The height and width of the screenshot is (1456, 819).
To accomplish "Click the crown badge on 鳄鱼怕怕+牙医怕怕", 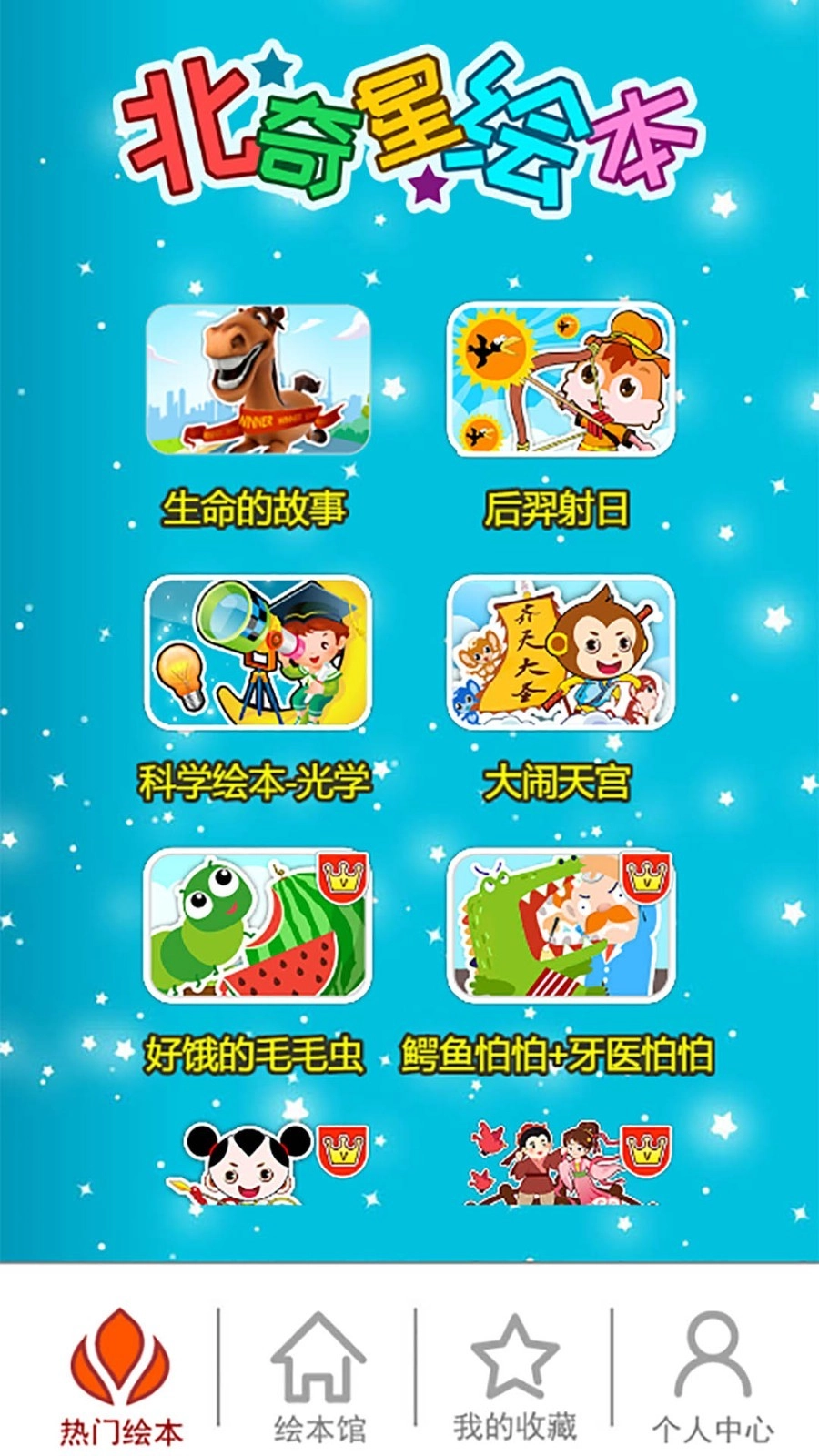I will pos(647,876).
